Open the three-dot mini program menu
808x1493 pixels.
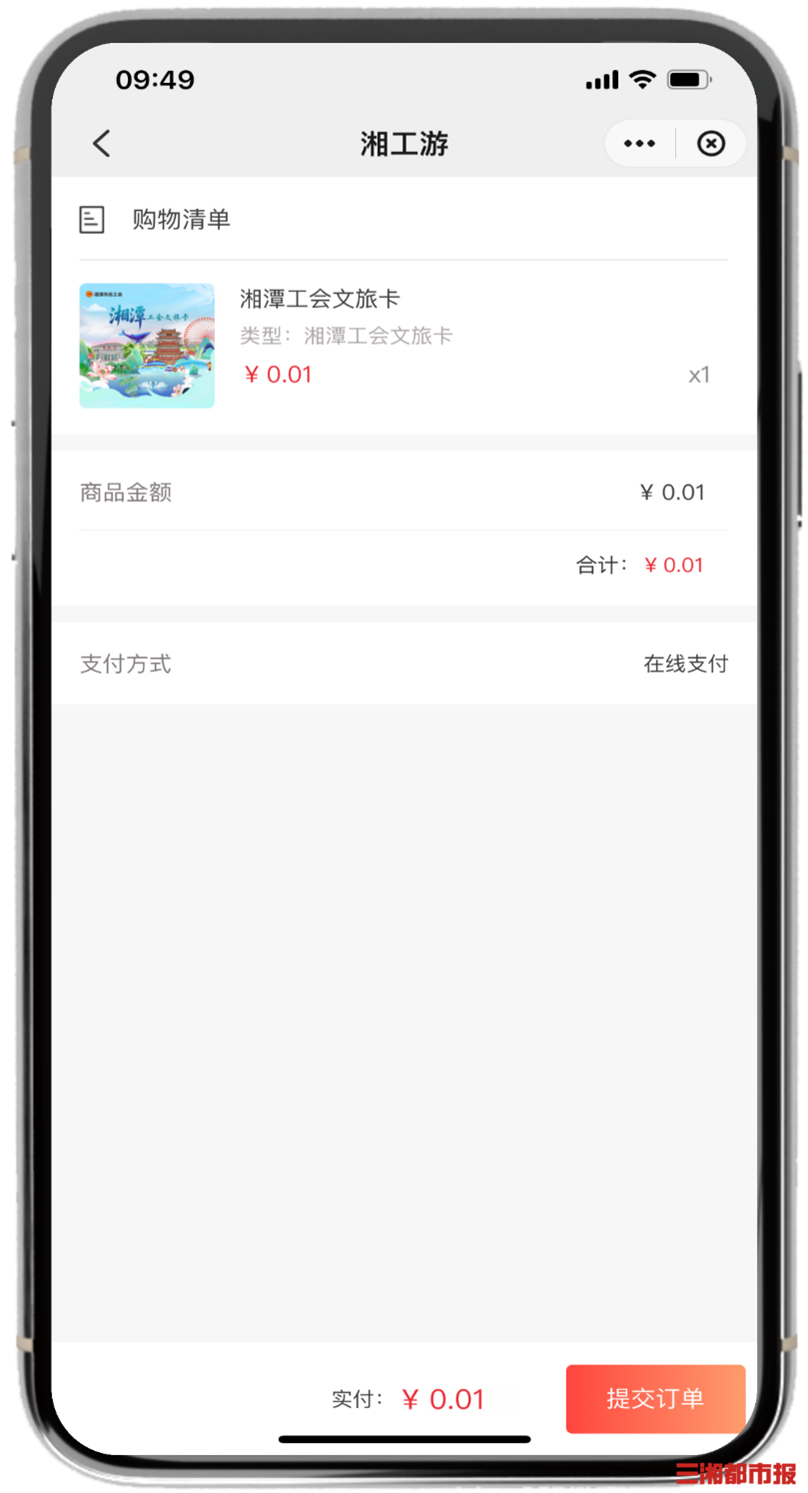[x=639, y=144]
